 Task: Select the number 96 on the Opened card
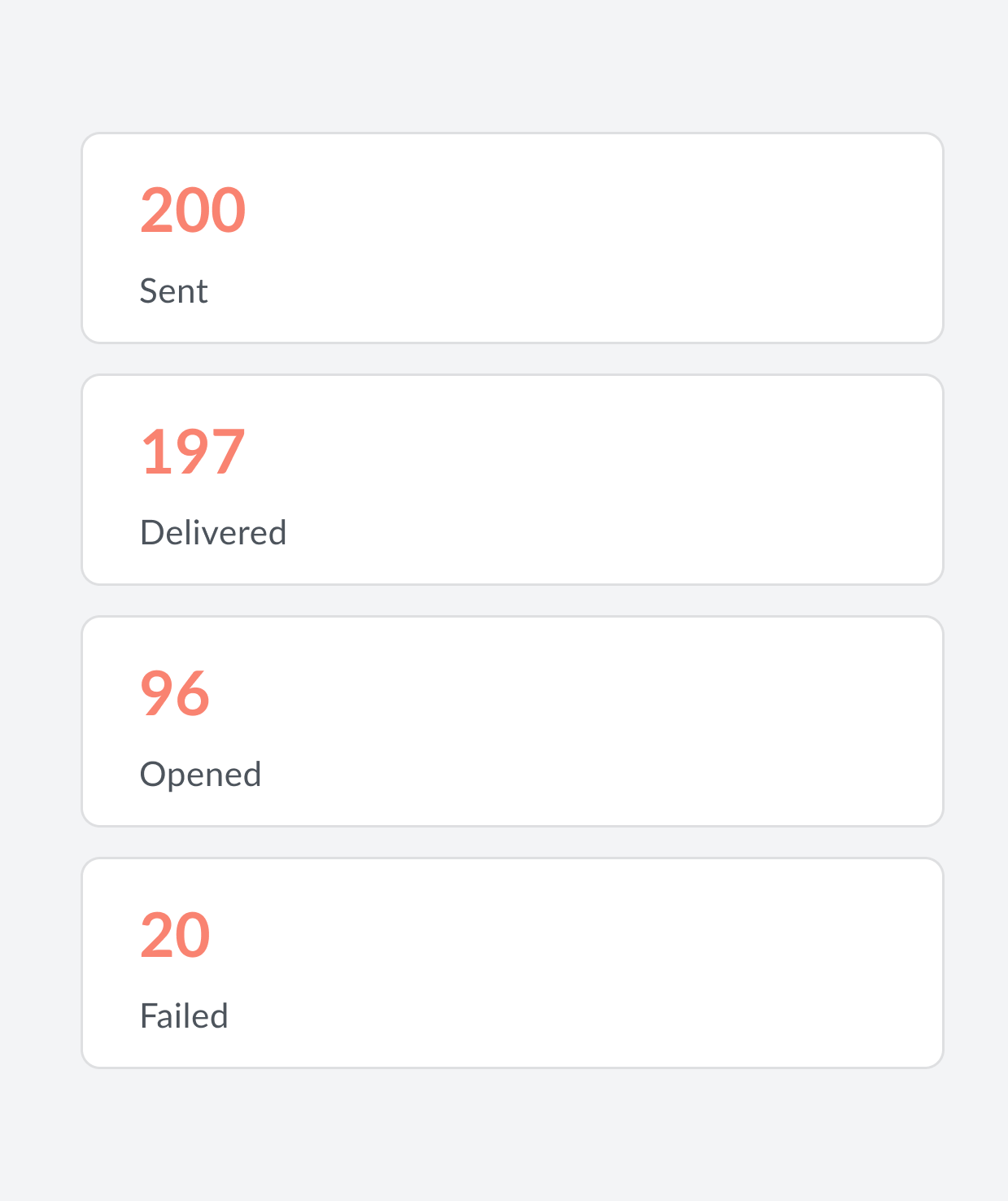(175, 694)
